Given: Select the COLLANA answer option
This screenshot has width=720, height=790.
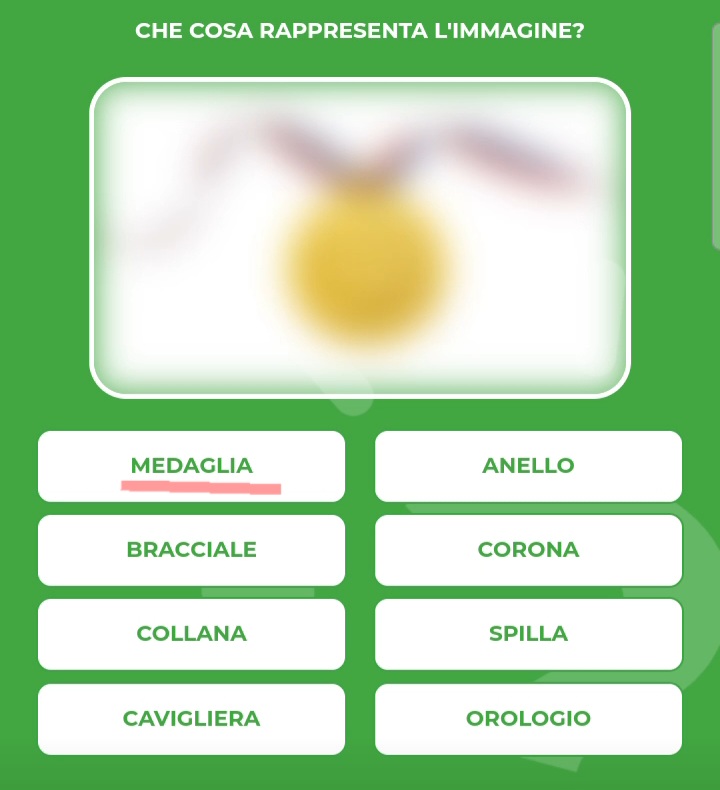Looking at the screenshot, I should pyautogui.click(x=191, y=634).
